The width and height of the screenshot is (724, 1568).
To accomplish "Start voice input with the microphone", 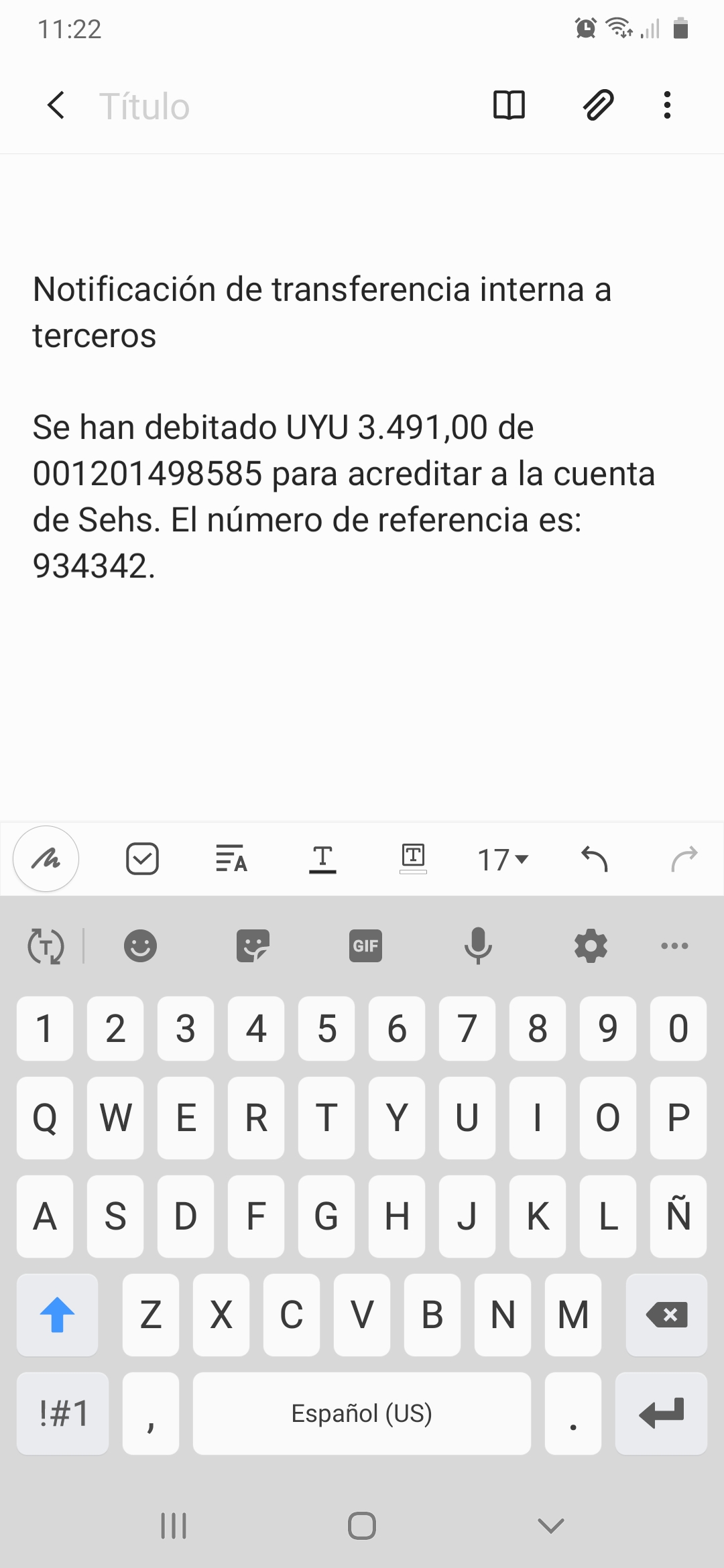I will tap(478, 946).
